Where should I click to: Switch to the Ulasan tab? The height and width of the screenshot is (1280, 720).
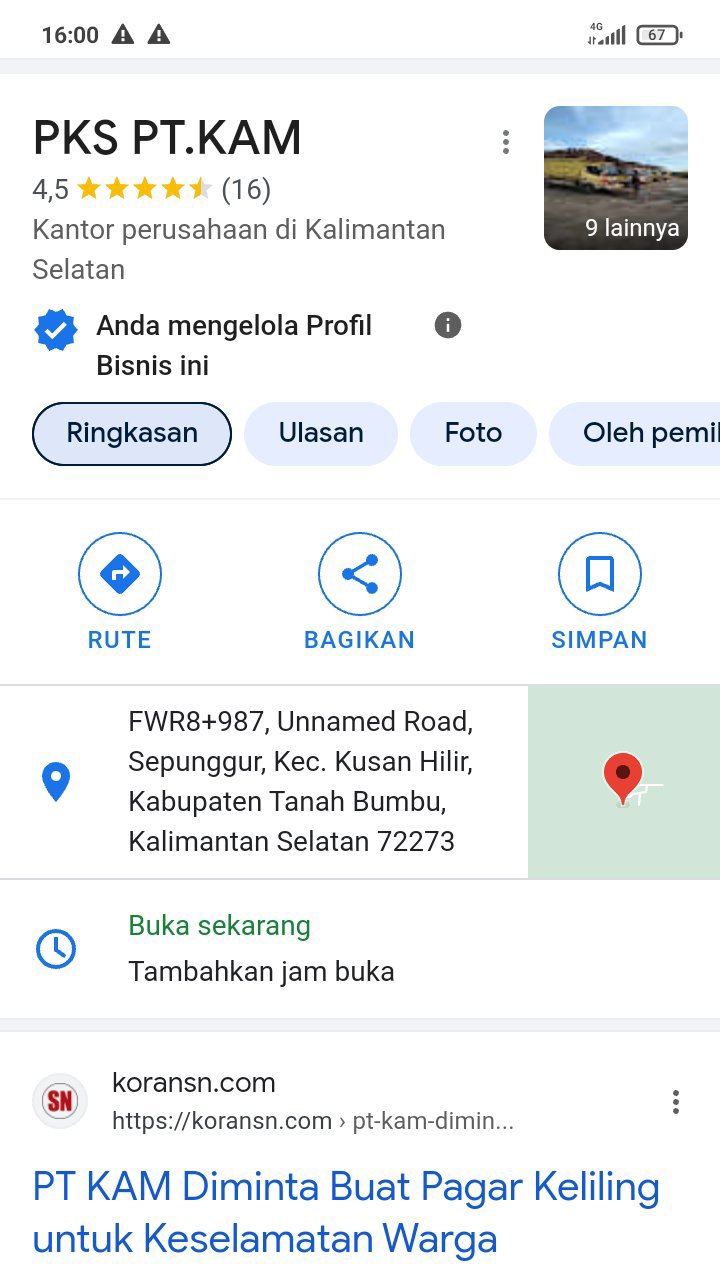coord(321,433)
